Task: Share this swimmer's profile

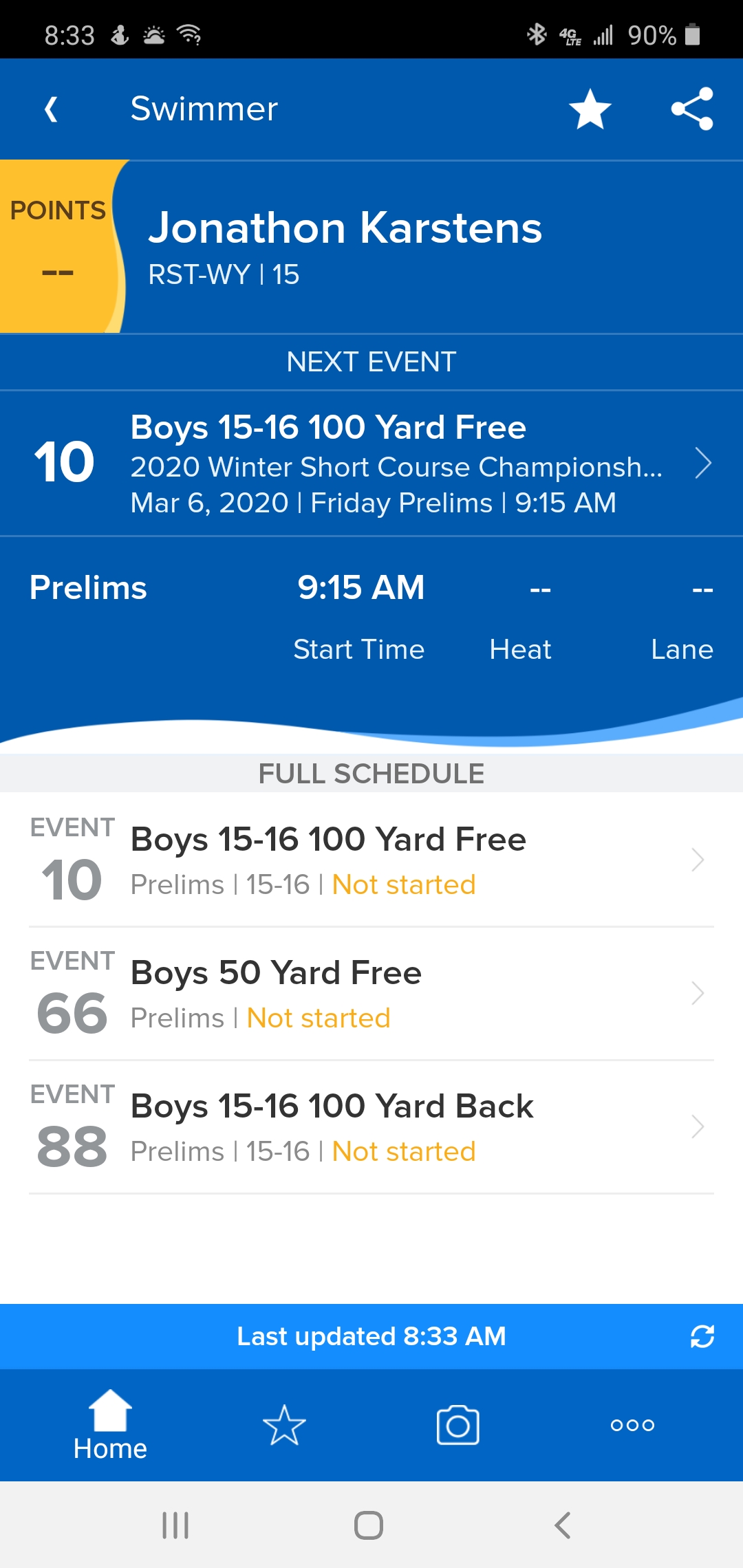Action: (691, 109)
